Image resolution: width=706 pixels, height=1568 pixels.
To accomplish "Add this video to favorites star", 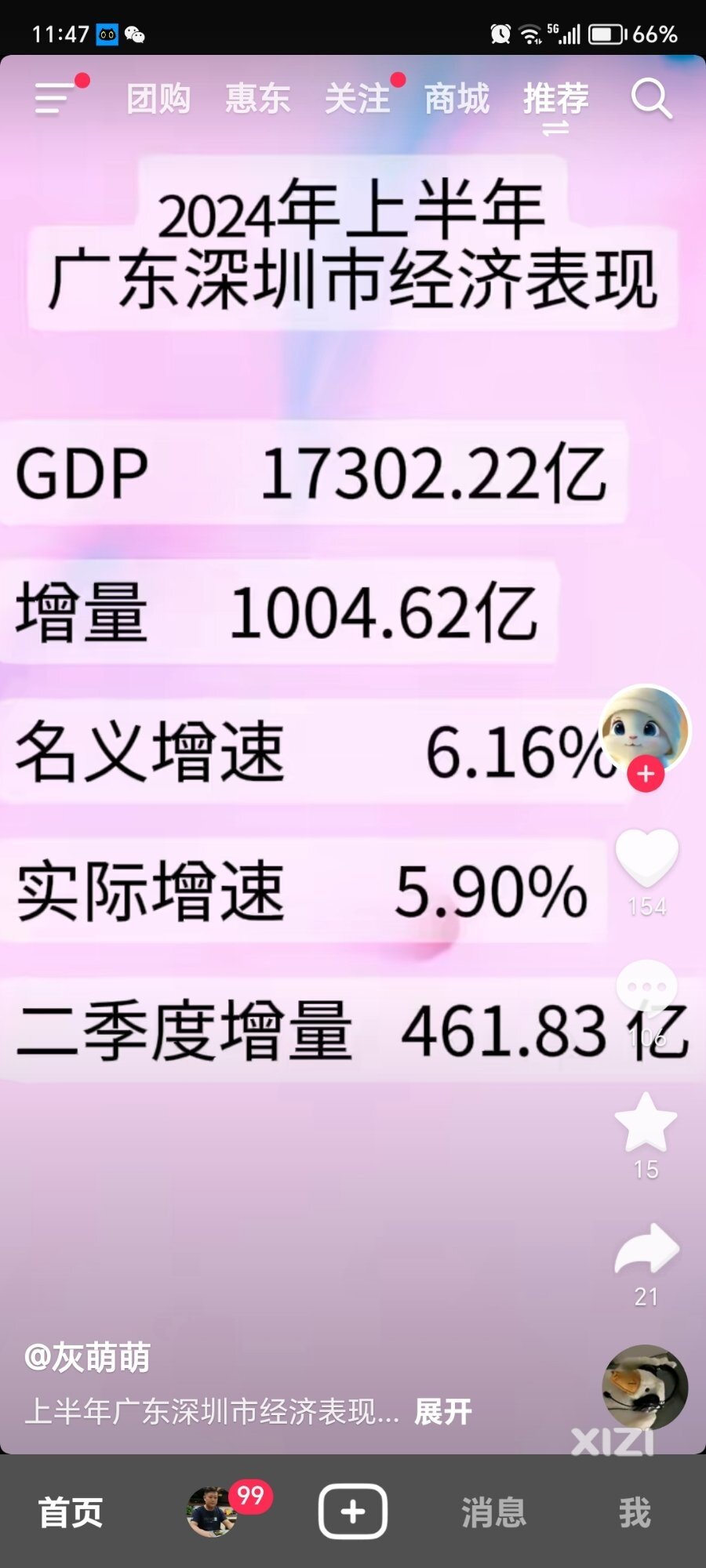I will pyautogui.click(x=646, y=1123).
